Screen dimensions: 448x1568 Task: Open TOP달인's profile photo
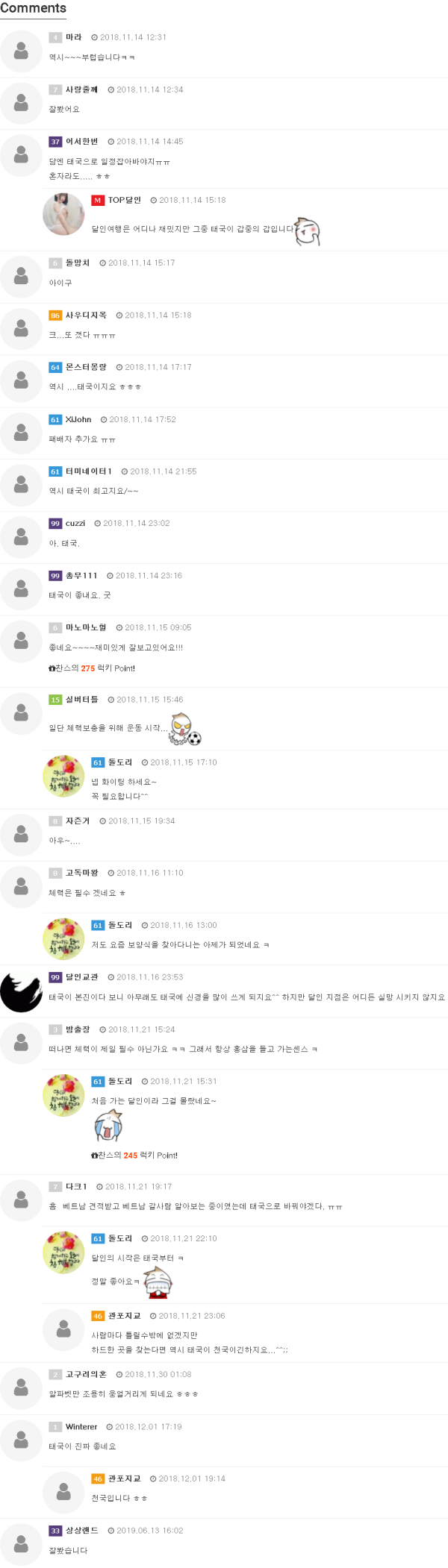point(63,214)
